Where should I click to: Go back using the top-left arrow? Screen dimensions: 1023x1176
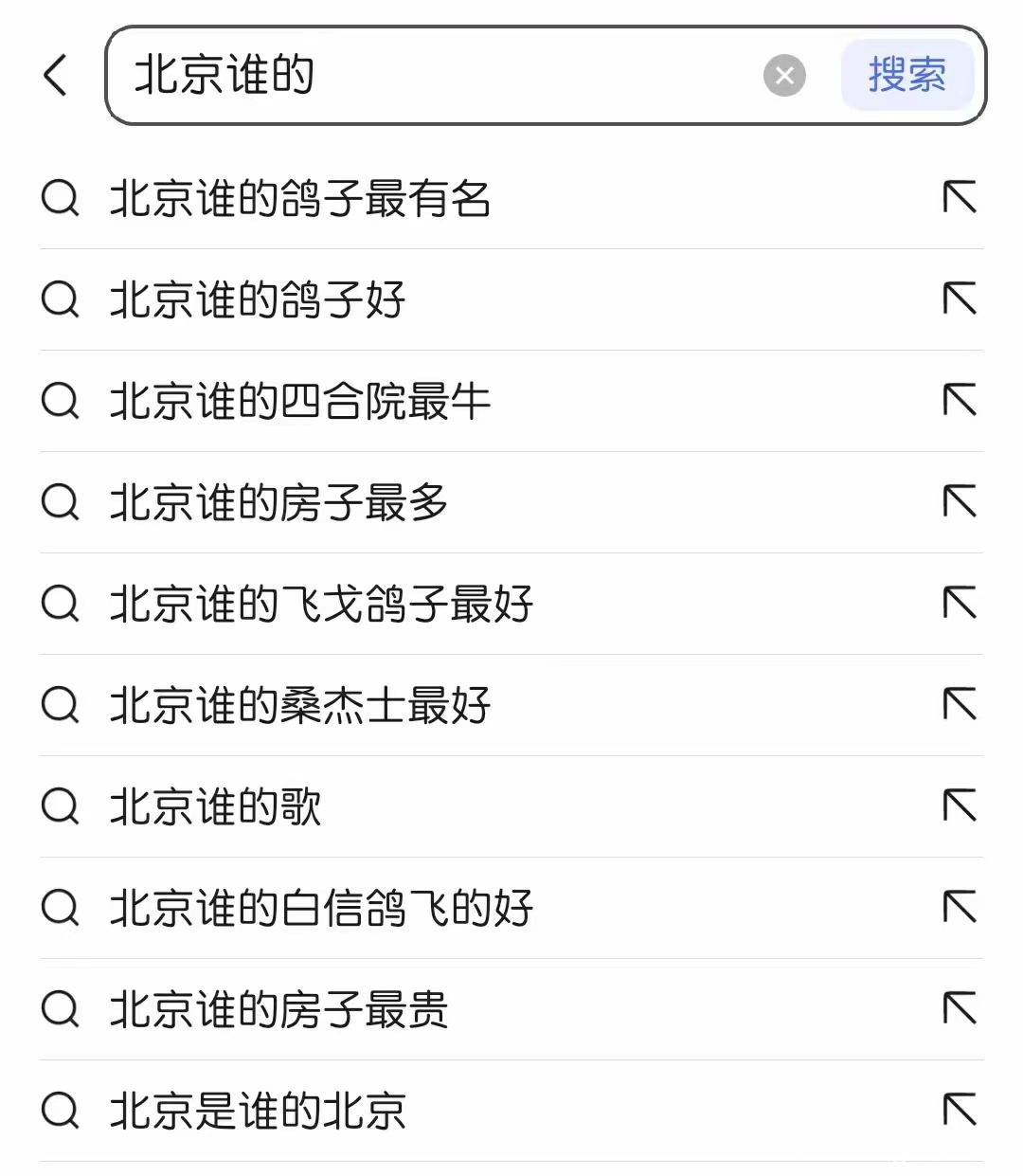(x=56, y=75)
